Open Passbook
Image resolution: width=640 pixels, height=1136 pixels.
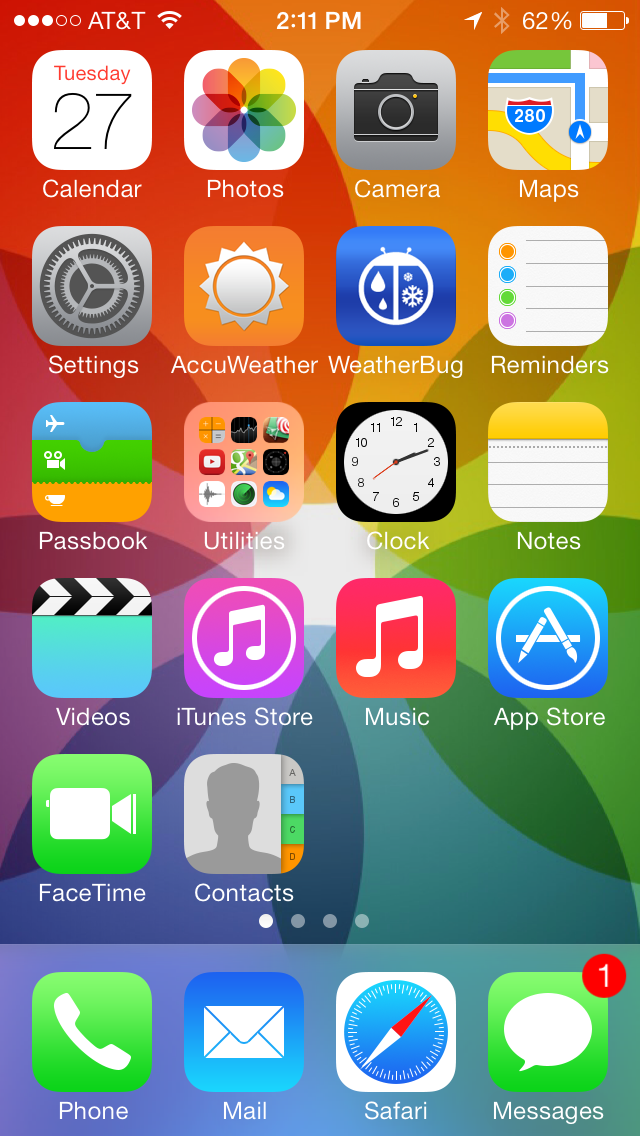(x=92, y=462)
